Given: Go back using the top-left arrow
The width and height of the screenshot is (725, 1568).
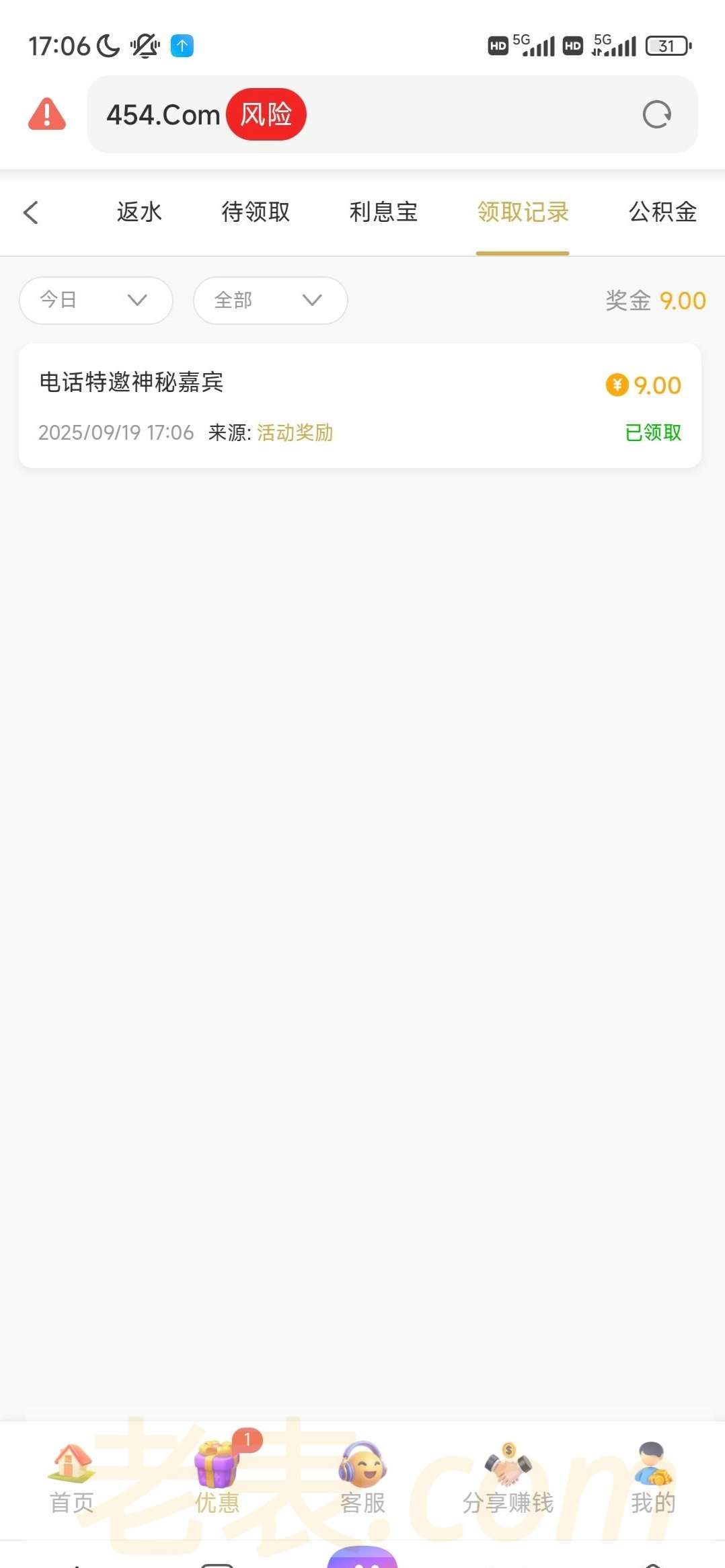Looking at the screenshot, I should pyautogui.click(x=31, y=212).
